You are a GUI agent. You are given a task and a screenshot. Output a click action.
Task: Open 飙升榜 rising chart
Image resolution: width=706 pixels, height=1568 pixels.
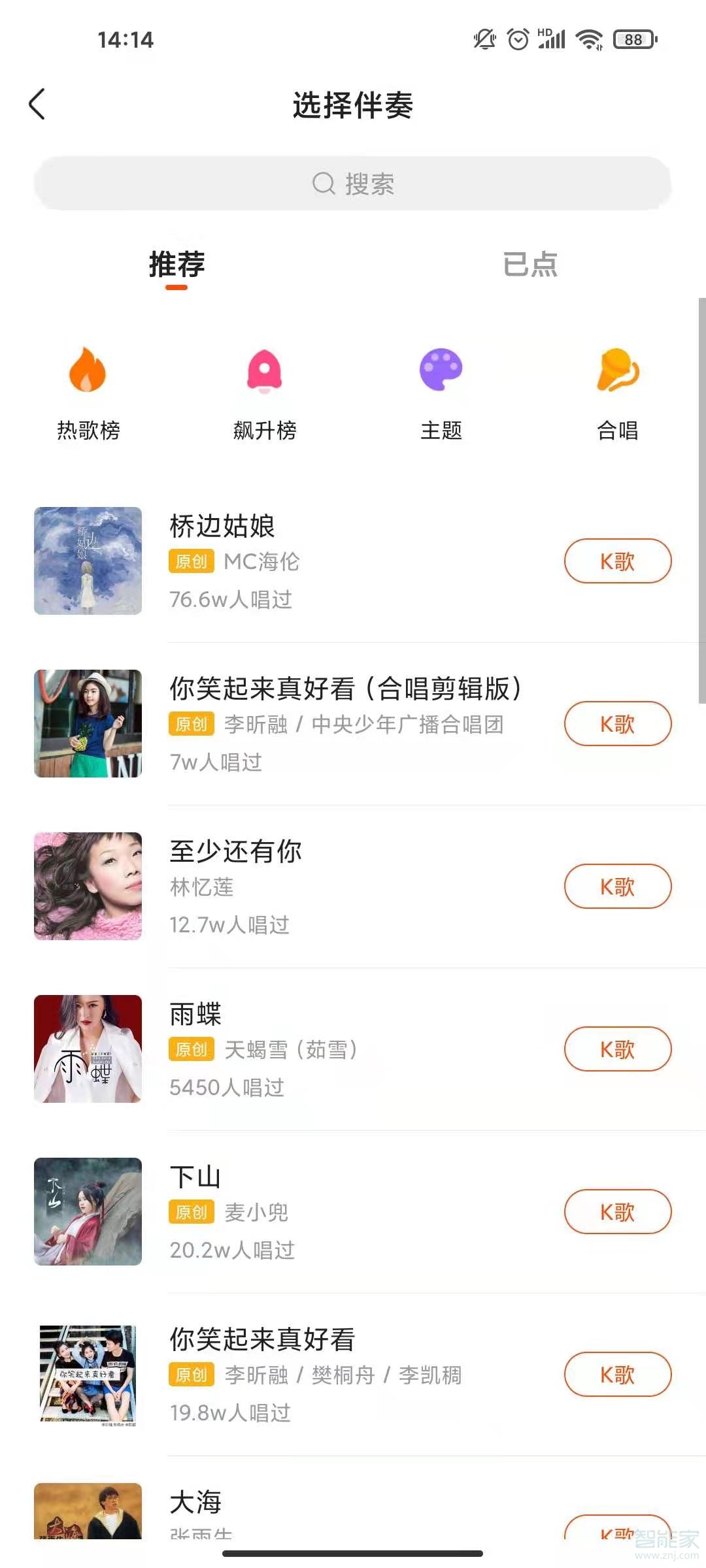(x=265, y=393)
